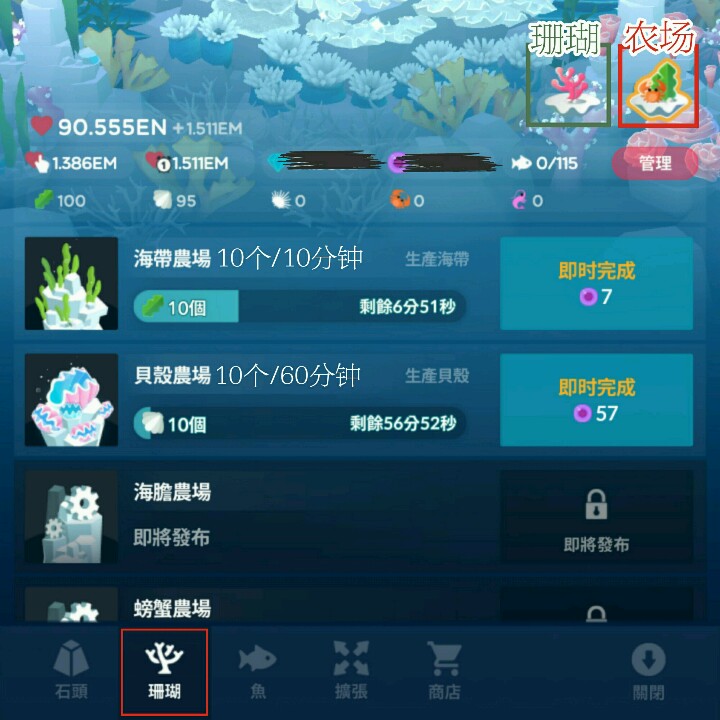Screen dimensions: 720x720
Task: Switch to the 石頭 stone tab
Action: tap(70, 671)
